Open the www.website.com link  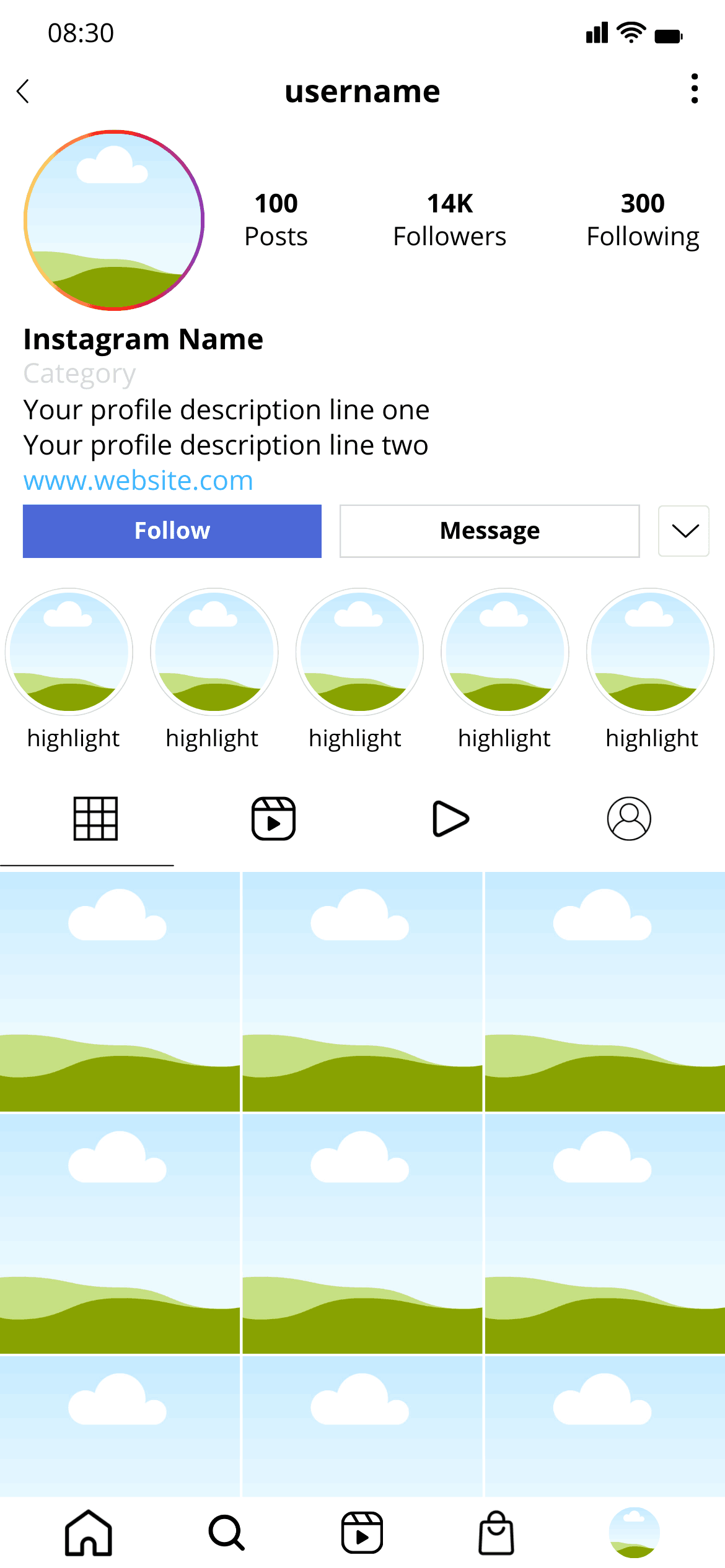[138, 481]
